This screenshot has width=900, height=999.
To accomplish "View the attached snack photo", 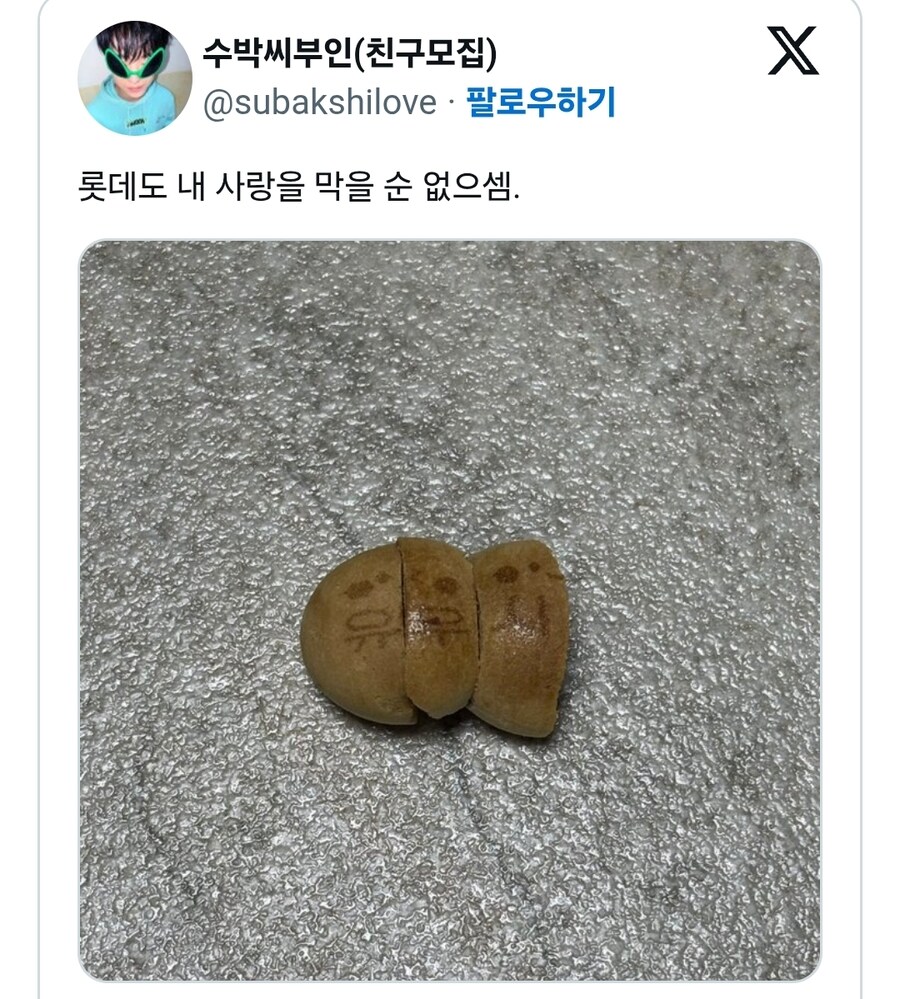I will (x=449, y=610).
